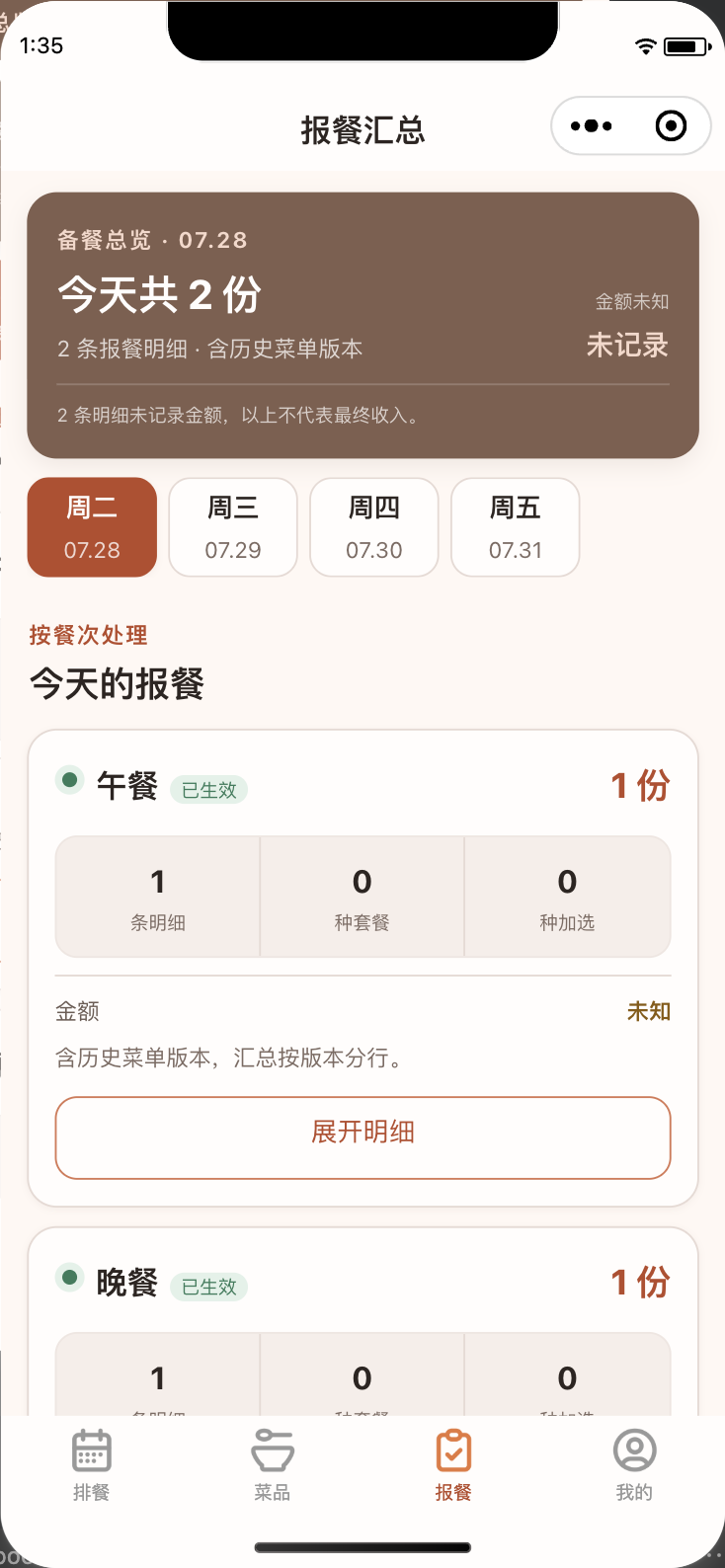725x1568 pixels.
Task: Open the 菜品 tab
Action: pyautogui.click(x=273, y=1465)
